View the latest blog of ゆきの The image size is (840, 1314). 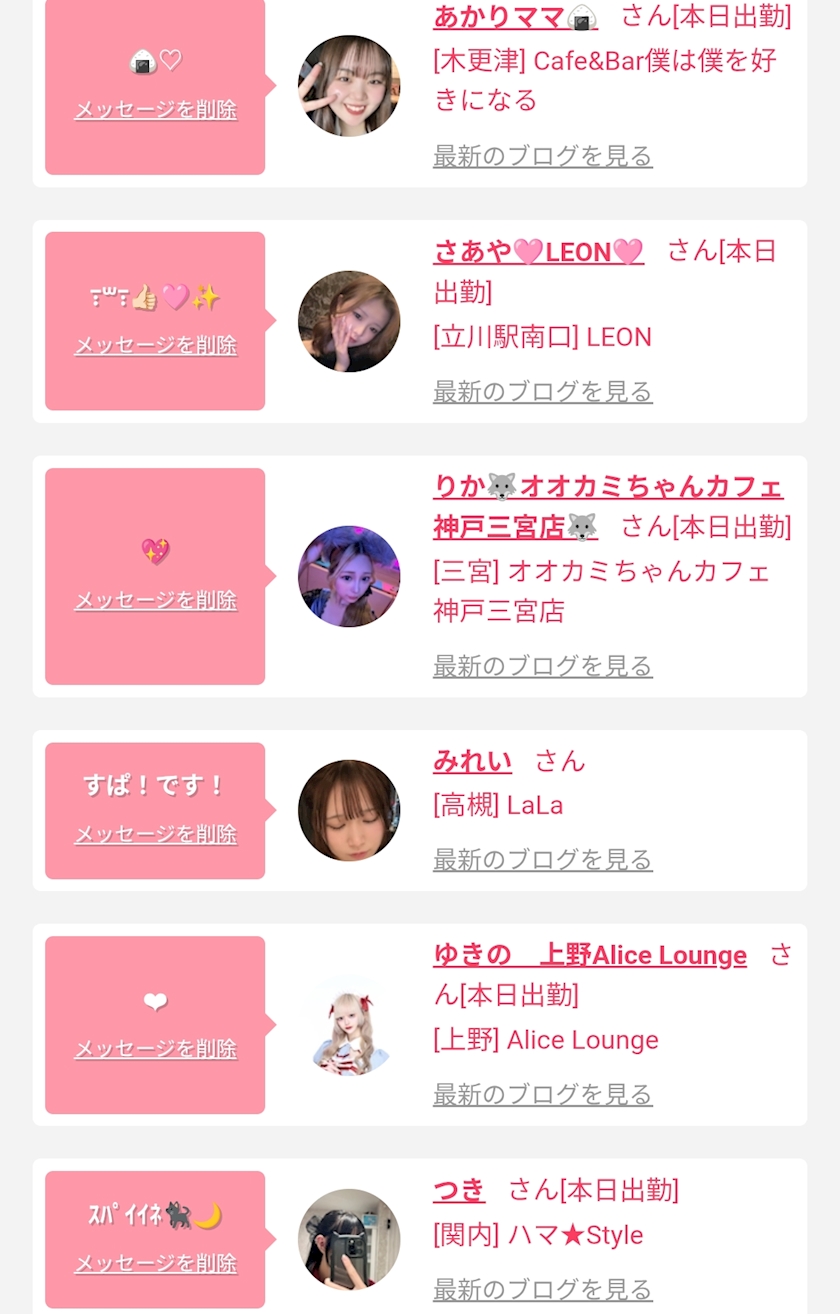coord(543,1095)
